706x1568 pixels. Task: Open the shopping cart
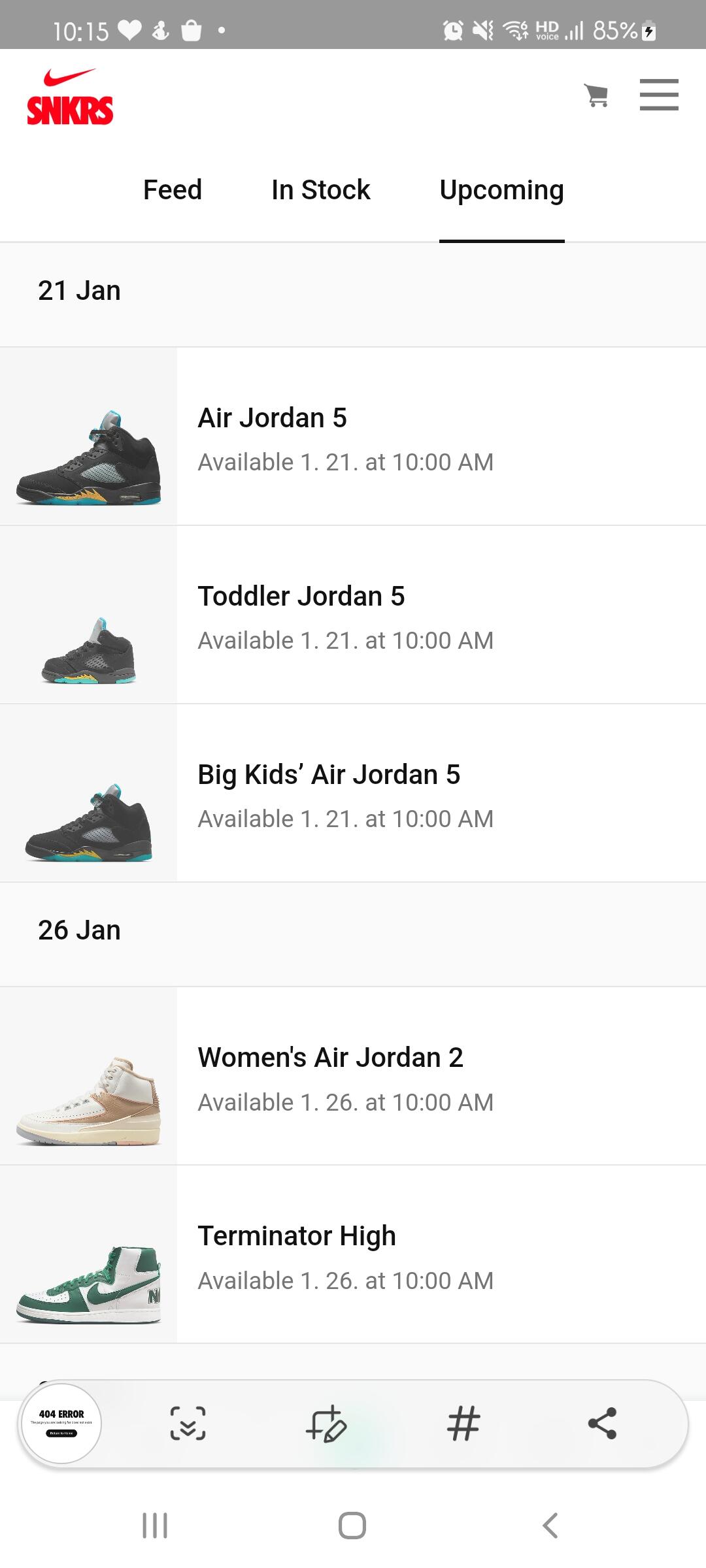click(x=596, y=95)
